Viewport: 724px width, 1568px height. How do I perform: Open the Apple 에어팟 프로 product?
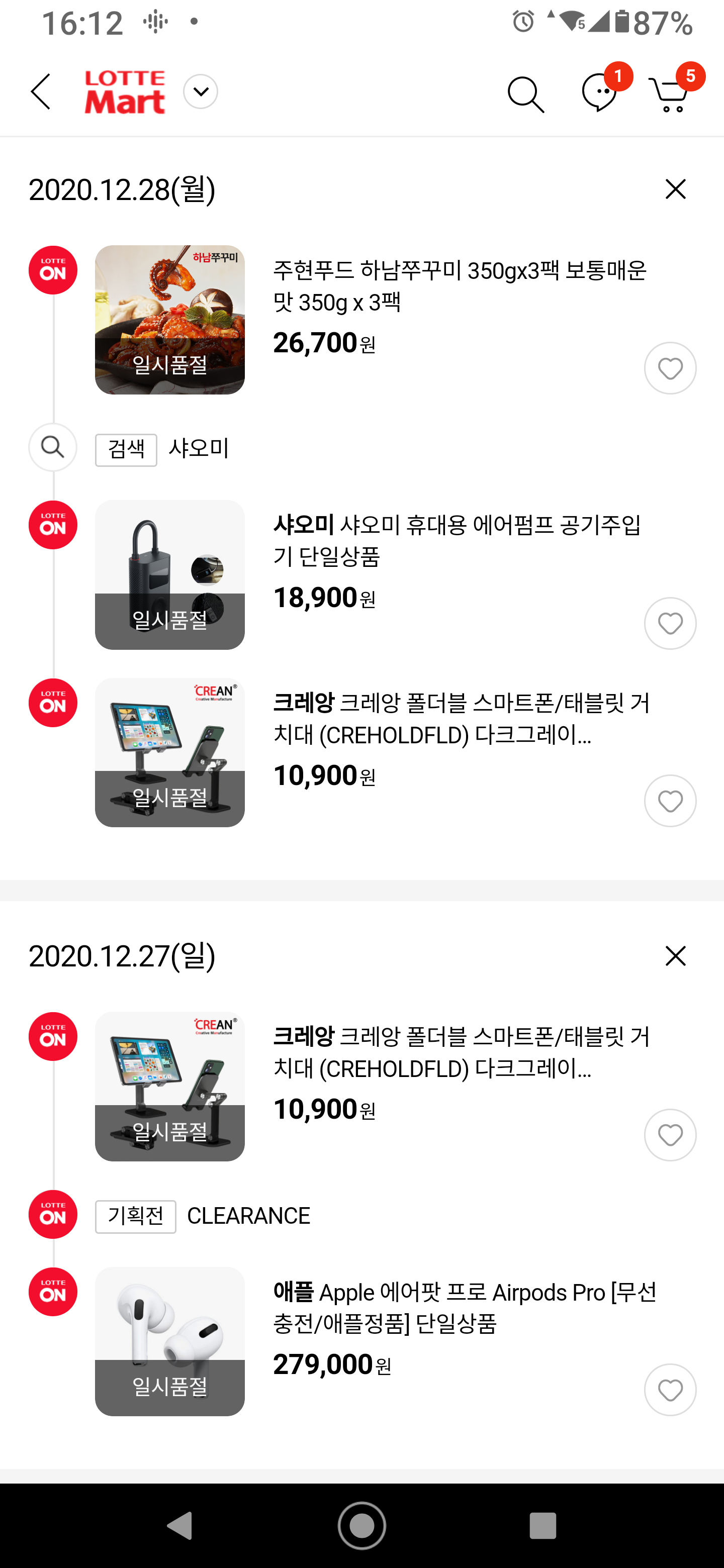pos(464,1308)
